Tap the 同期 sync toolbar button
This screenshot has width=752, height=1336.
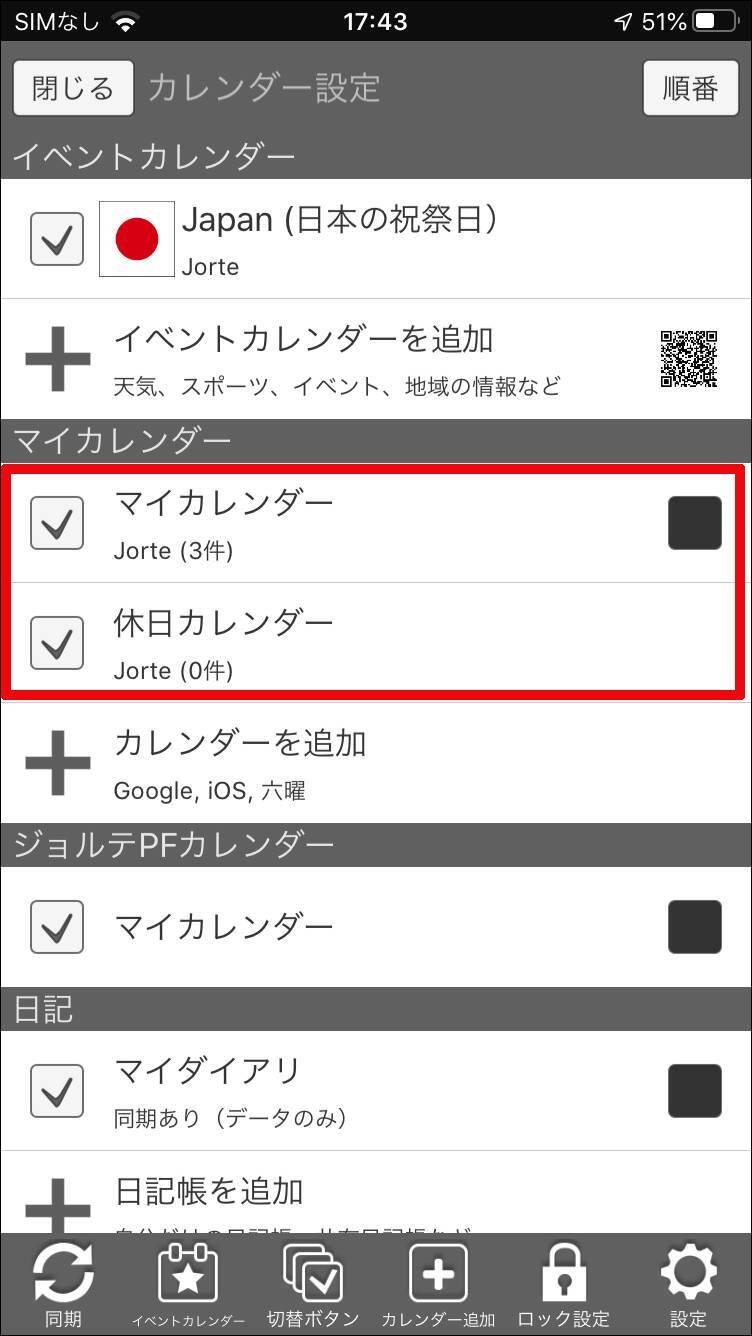pos(63,1285)
